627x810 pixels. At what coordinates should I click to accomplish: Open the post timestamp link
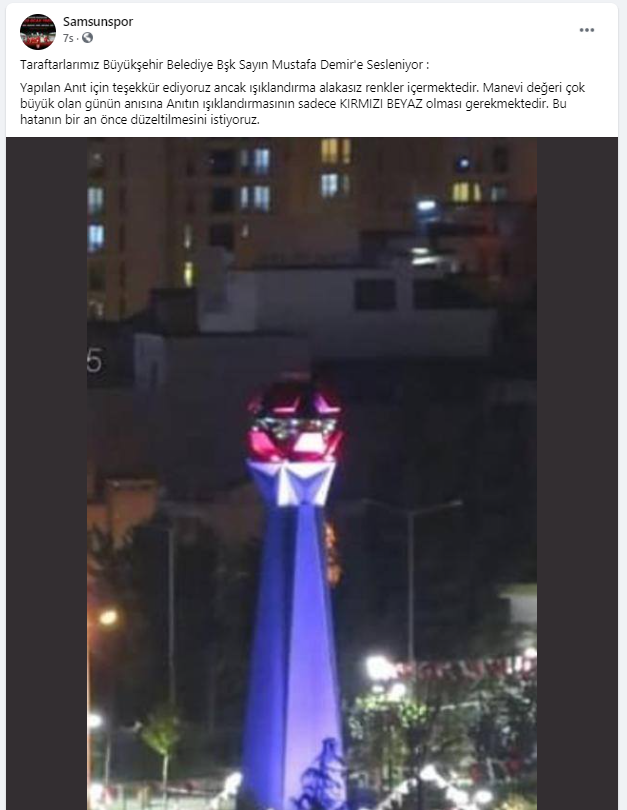pos(68,38)
